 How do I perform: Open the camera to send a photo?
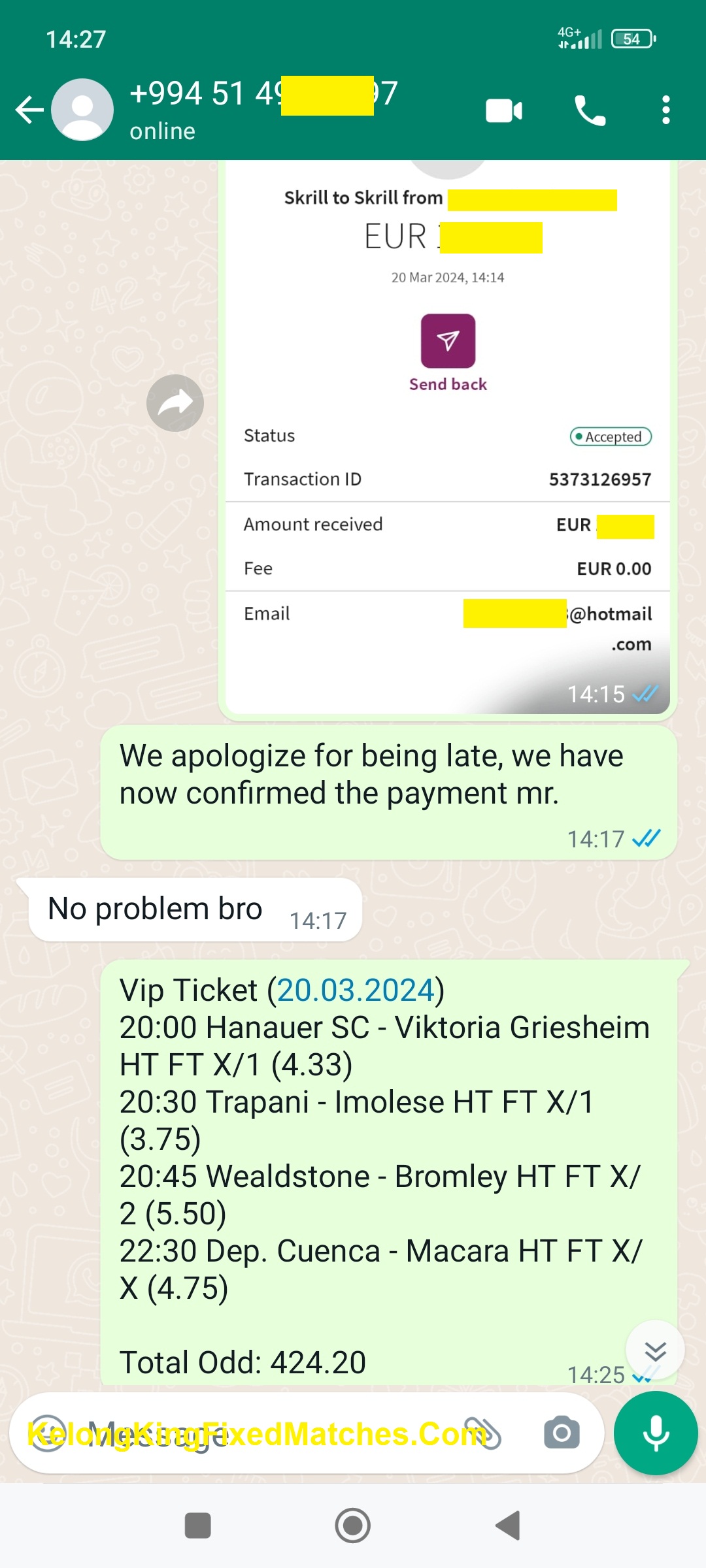coord(562,1433)
